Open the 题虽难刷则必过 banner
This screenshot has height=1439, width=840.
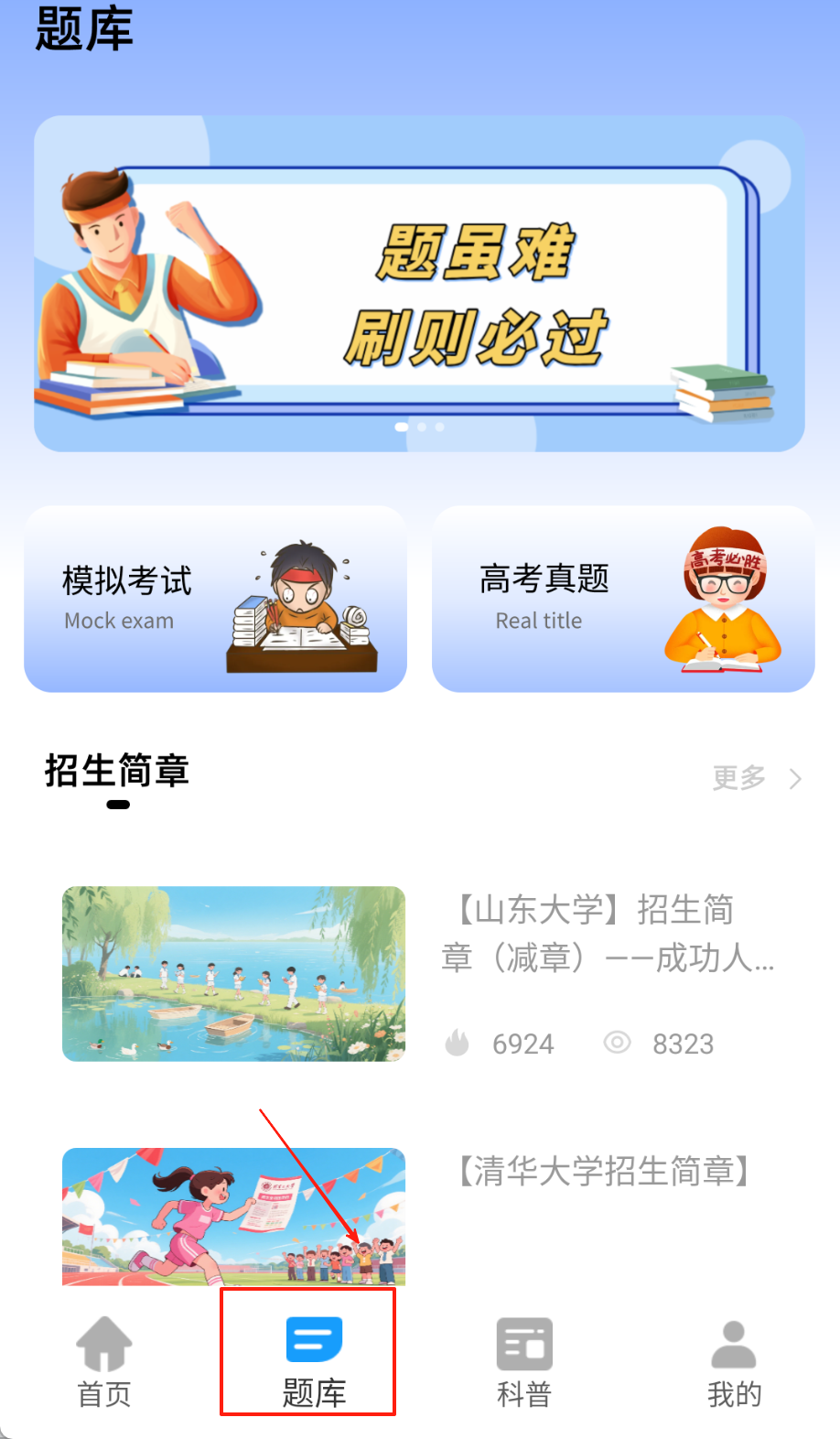click(x=419, y=284)
